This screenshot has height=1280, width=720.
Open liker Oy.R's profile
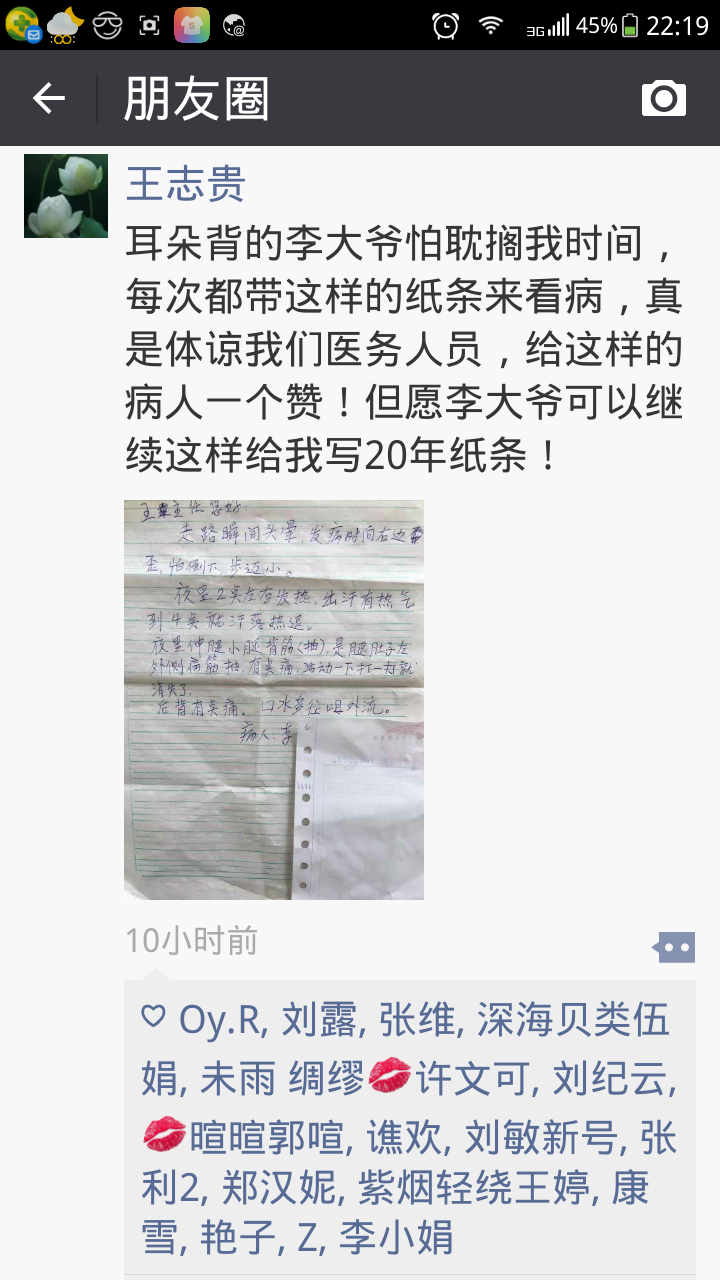tap(220, 1020)
